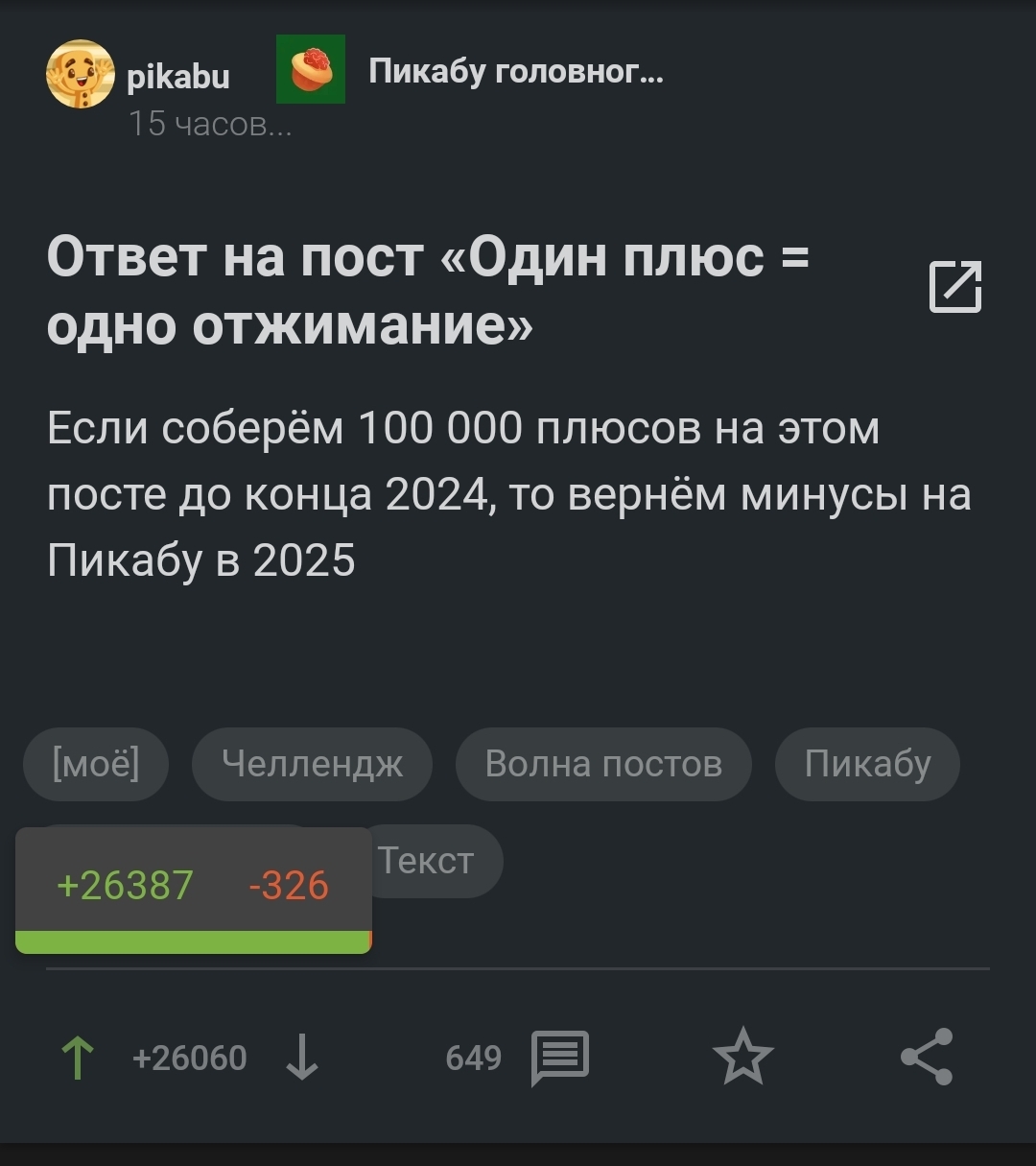The height and width of the screenshot is (1166, 1036).
Task: Filter by the Волна постов tag
Action: click(x=603, y=764)
